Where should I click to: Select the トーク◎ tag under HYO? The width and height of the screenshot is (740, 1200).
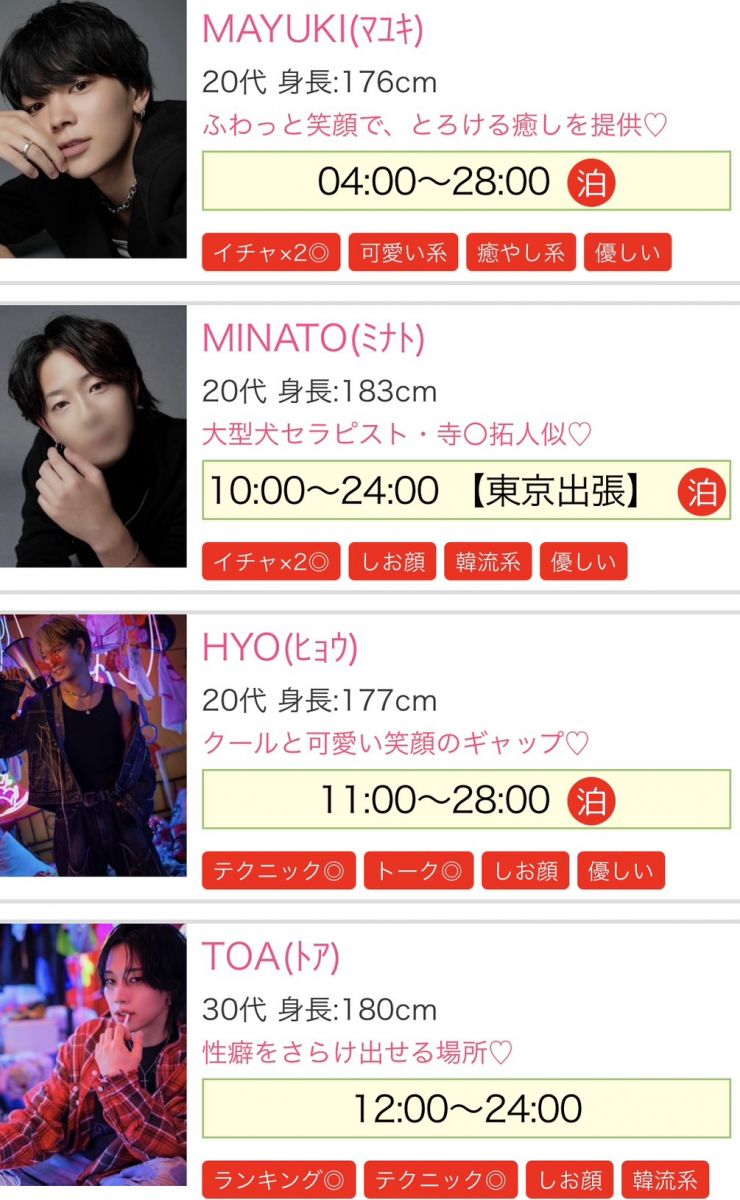419,871
